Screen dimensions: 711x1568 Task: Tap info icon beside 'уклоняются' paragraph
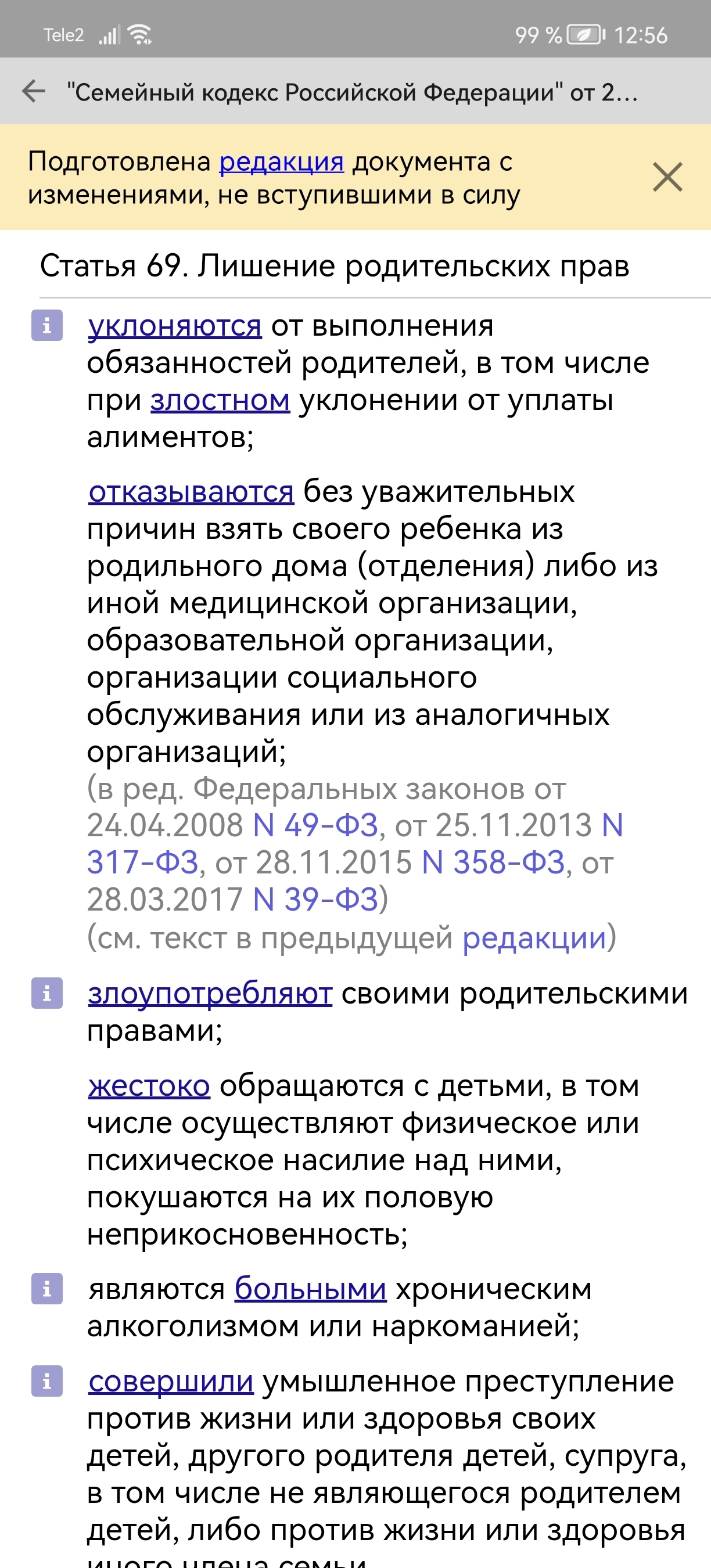(x=47, y=325)
